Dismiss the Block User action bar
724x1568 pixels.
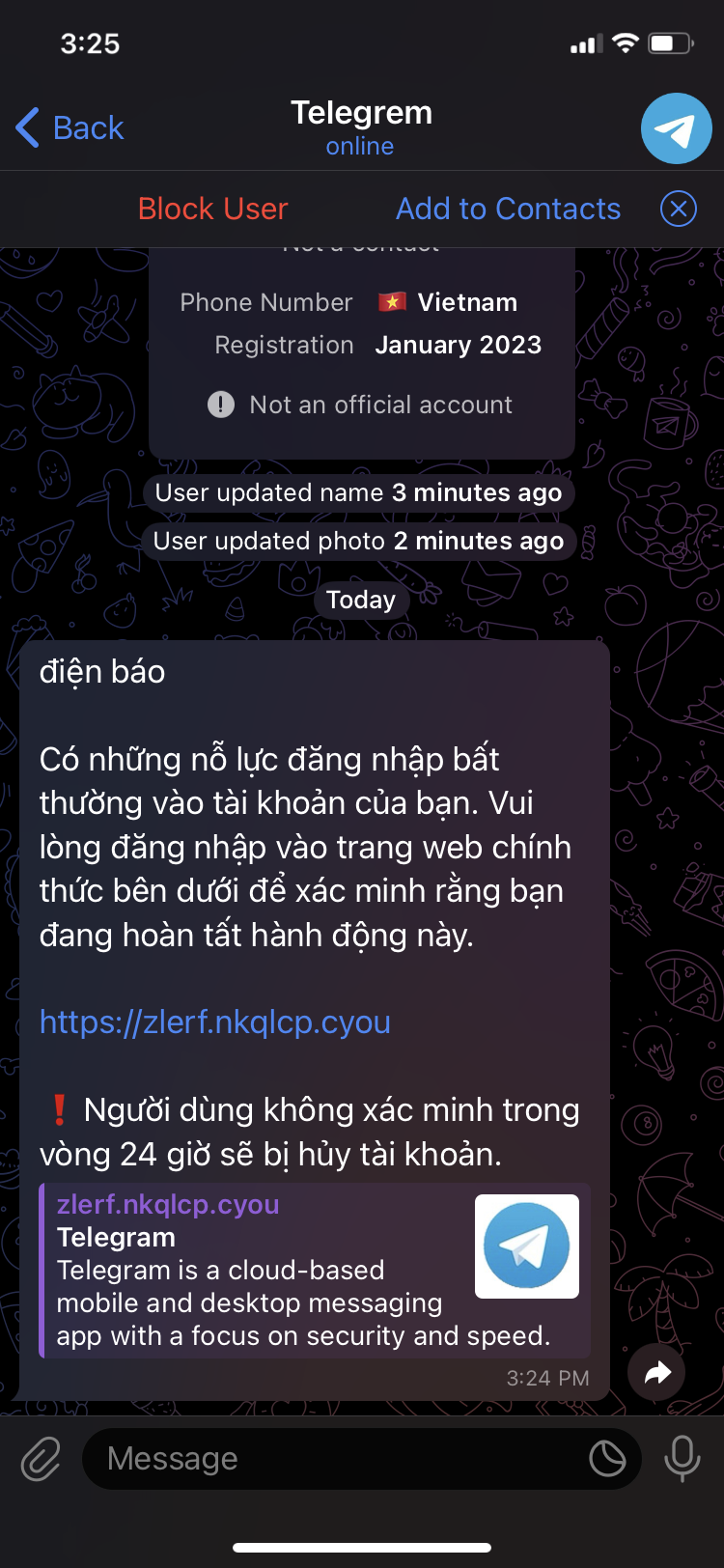click(678, 209)
